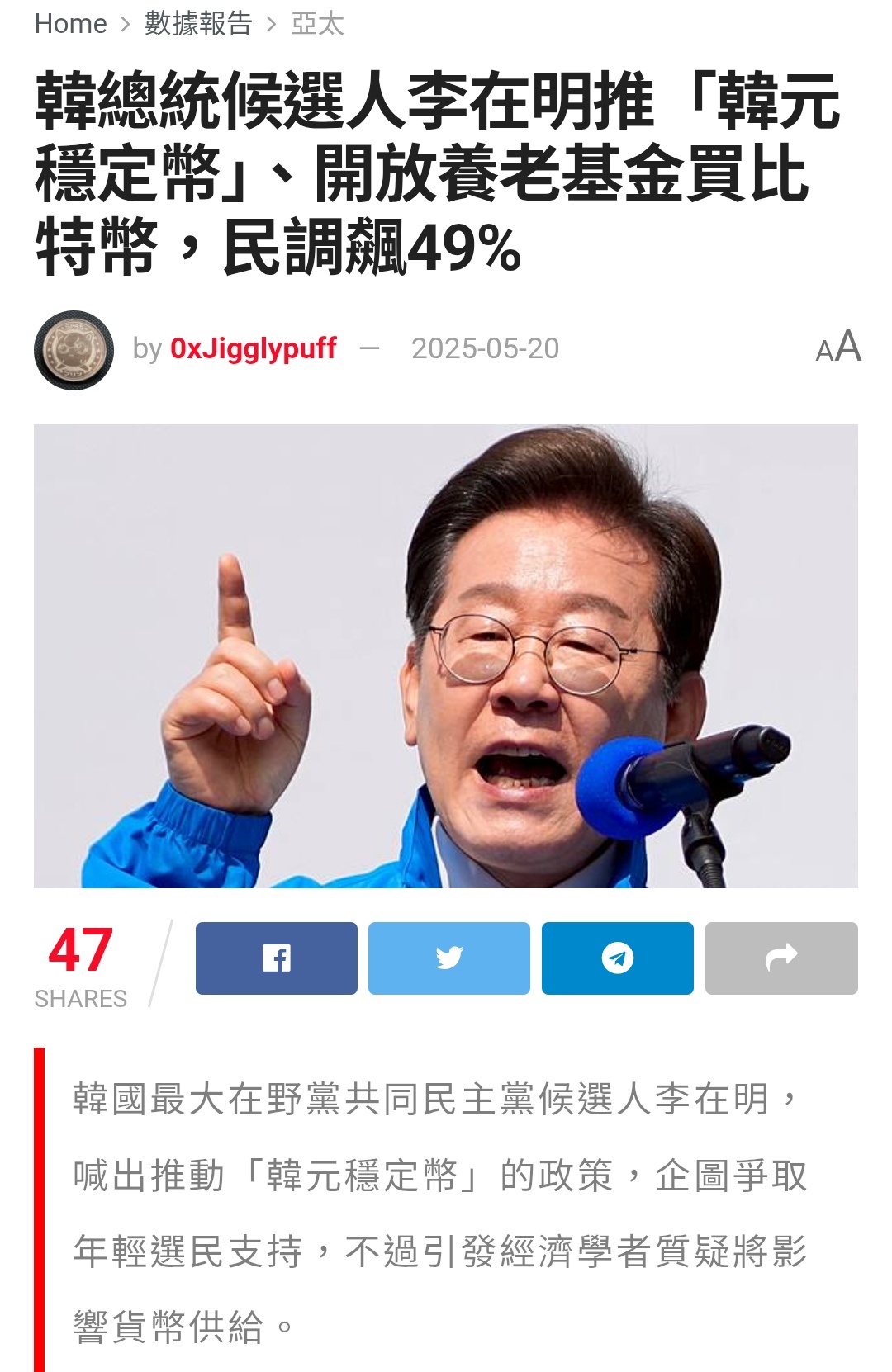
Task: Open more share options arrow button
Action: pos(780,958)
